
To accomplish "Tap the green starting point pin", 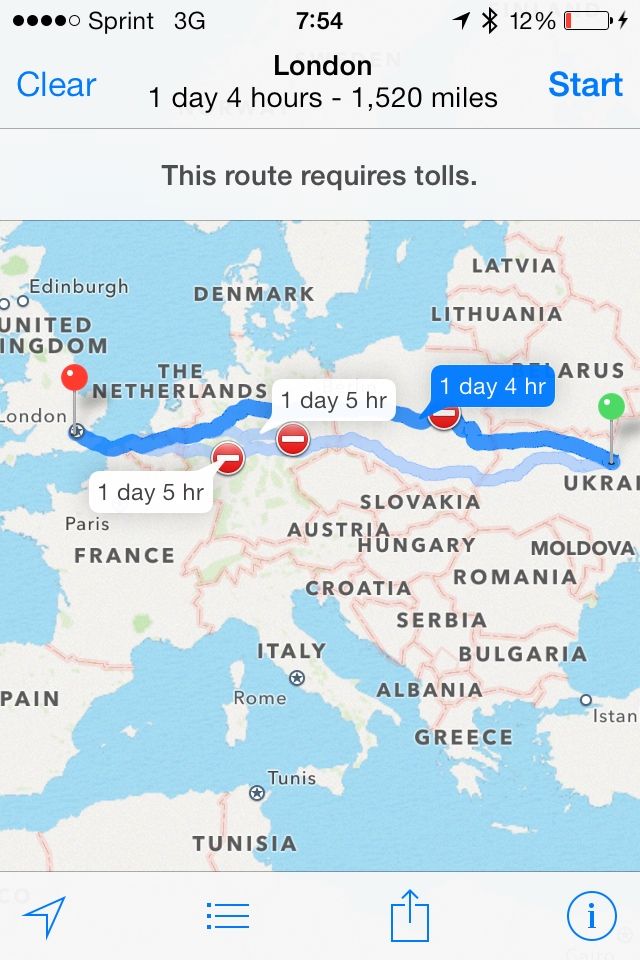I will 611,409.
